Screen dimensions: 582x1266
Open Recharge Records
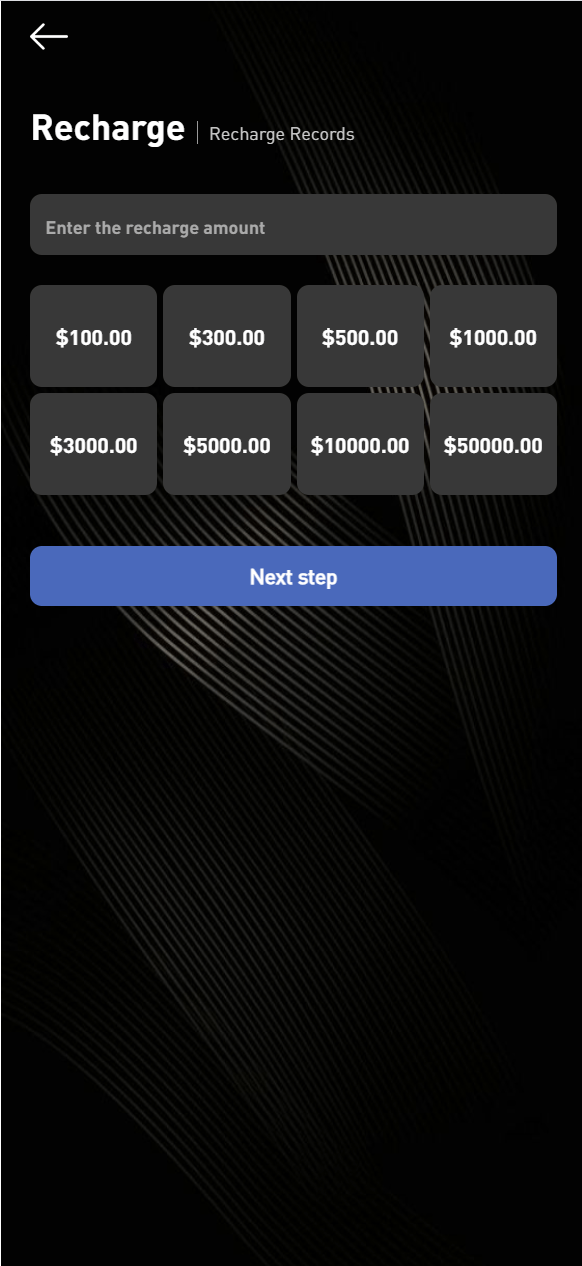[282, 134]
